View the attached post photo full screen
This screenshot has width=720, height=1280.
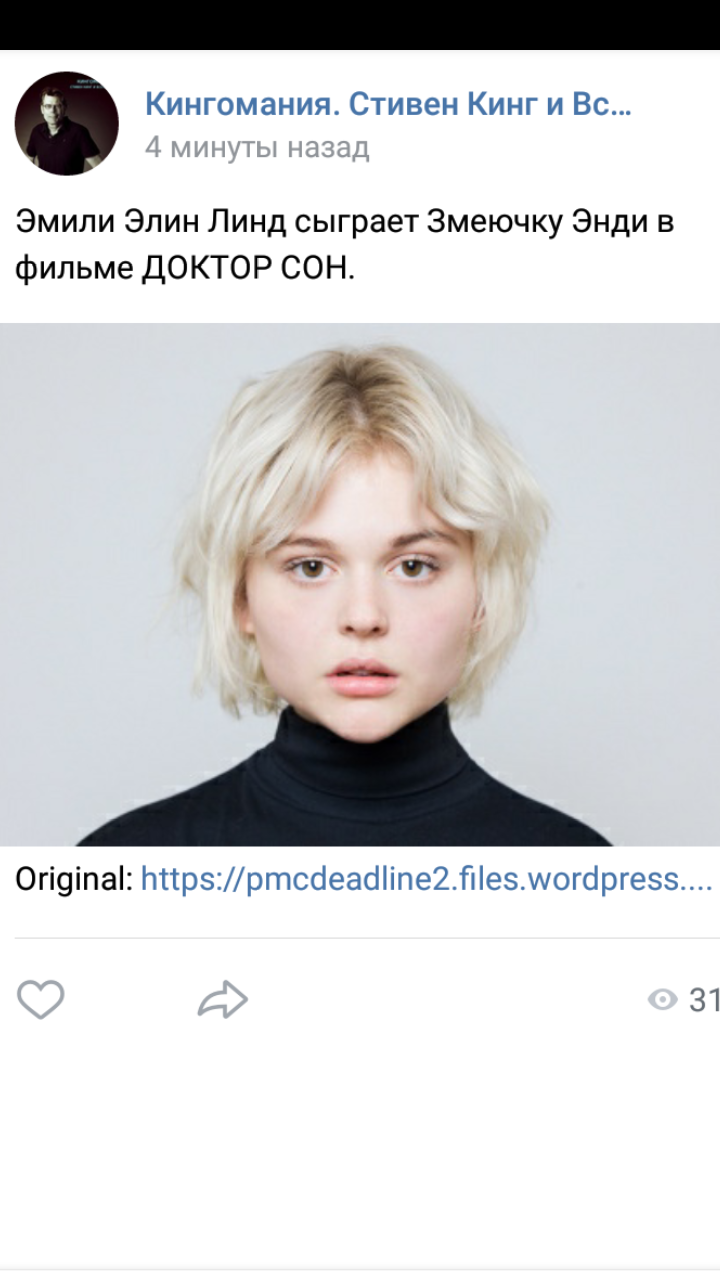pyautogui.click(x=360, y=585)
